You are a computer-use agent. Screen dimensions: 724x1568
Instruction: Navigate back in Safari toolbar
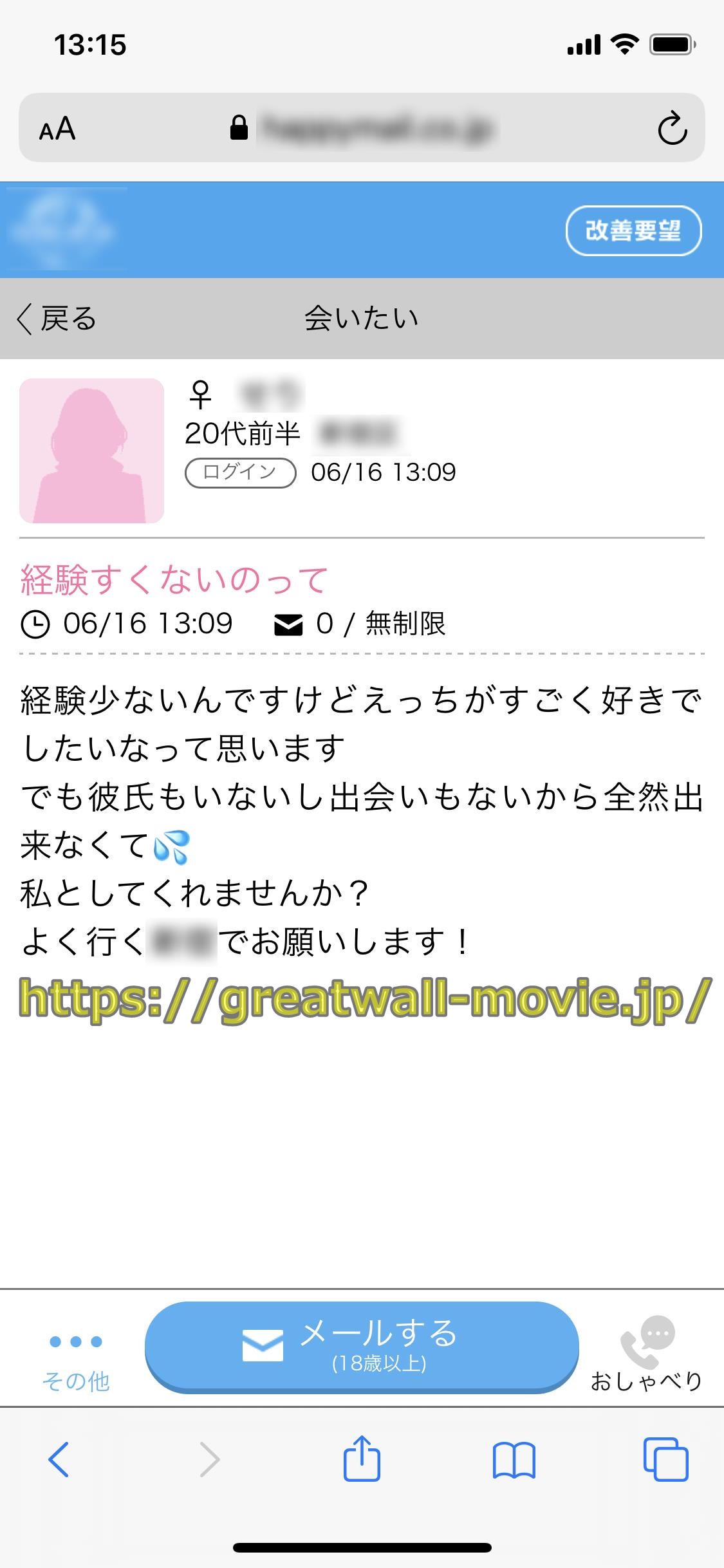(x=59, y=1459)
